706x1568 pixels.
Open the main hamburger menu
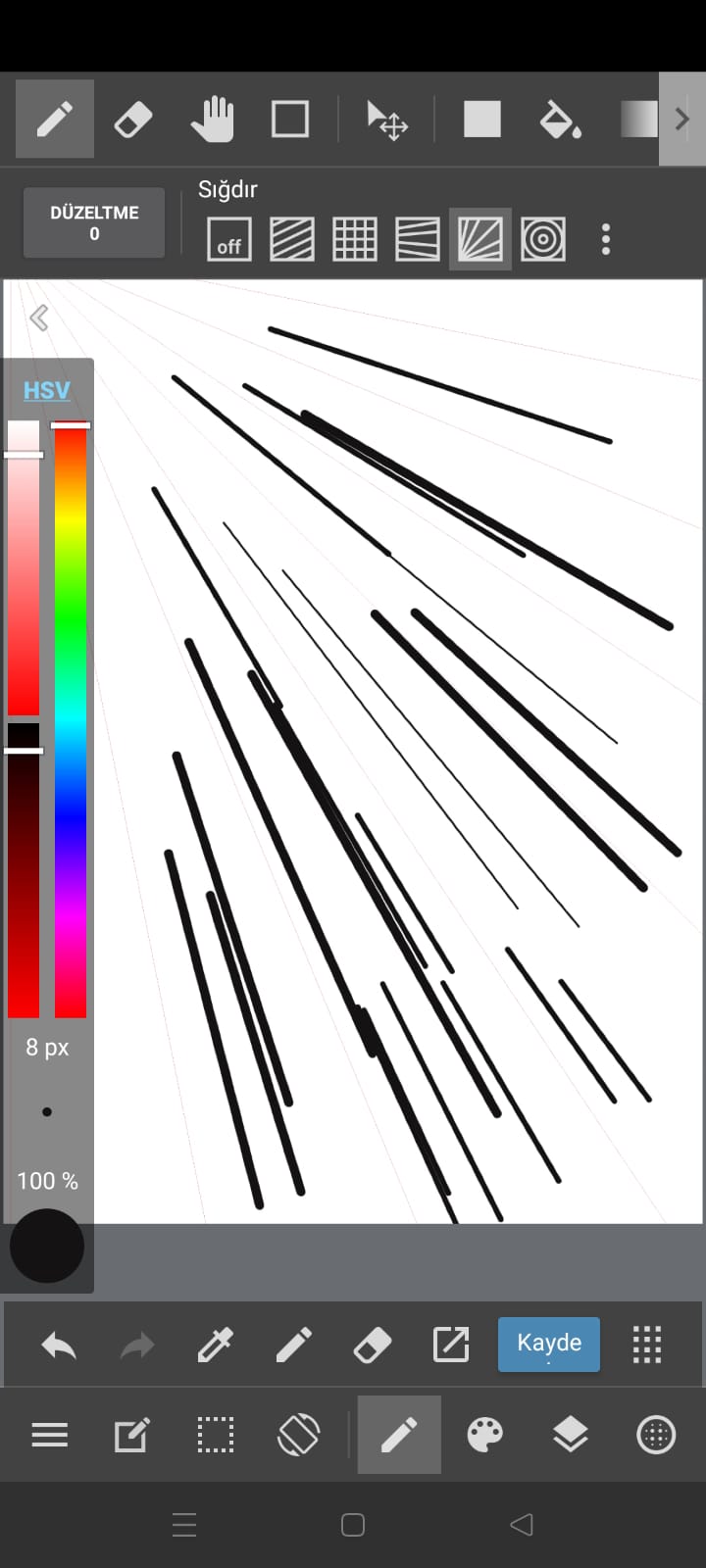pos(50,1436)
